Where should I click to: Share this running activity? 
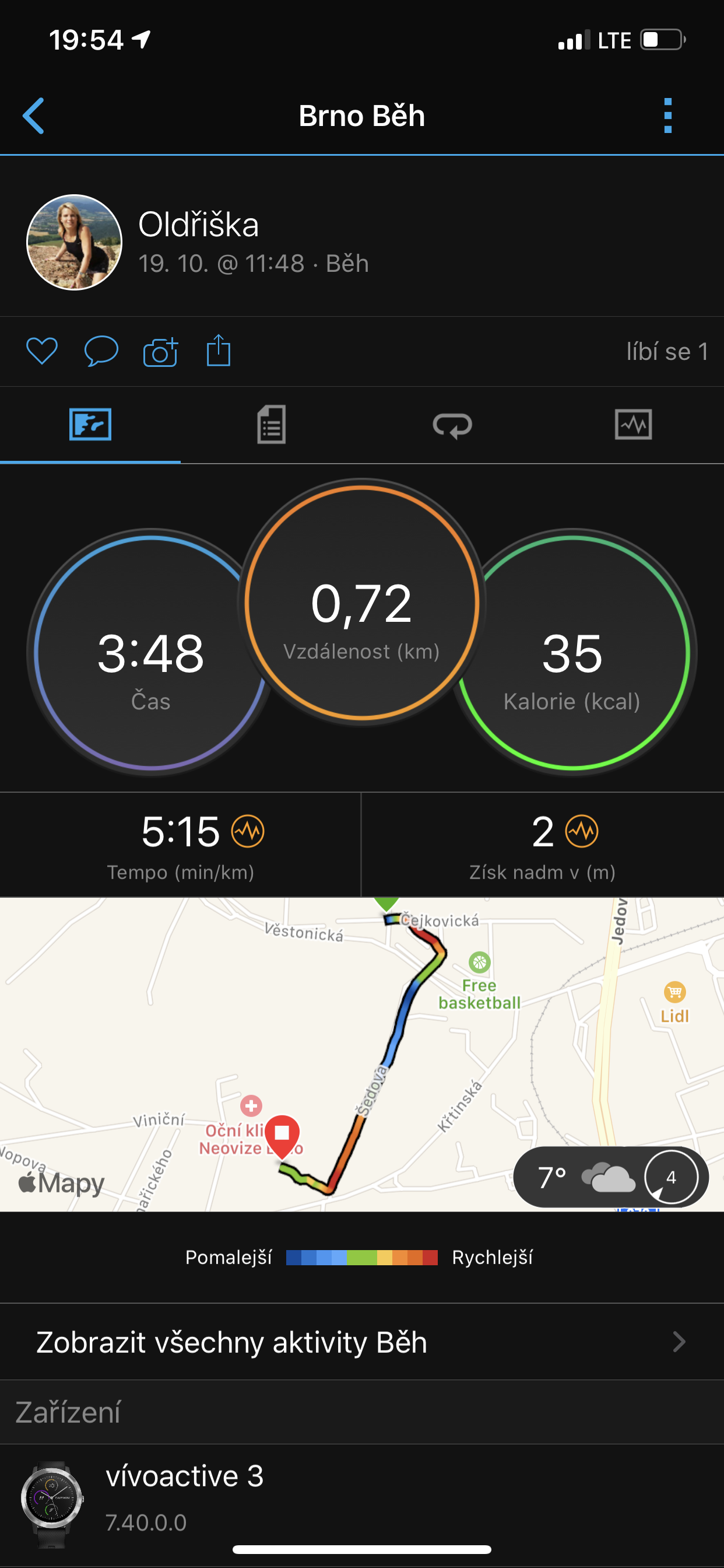tap(219, 351)
